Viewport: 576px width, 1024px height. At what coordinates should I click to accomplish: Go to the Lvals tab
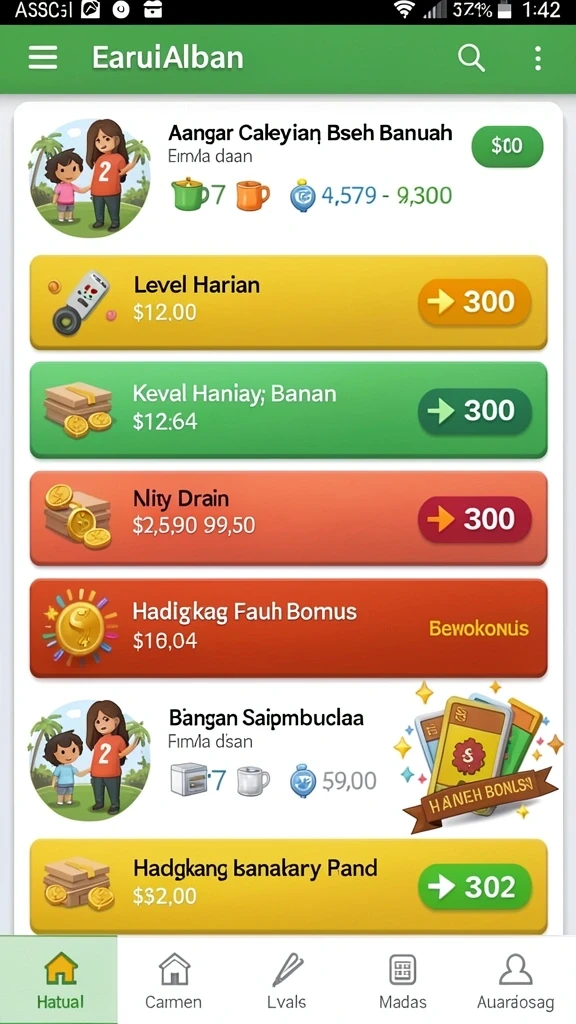287,980
